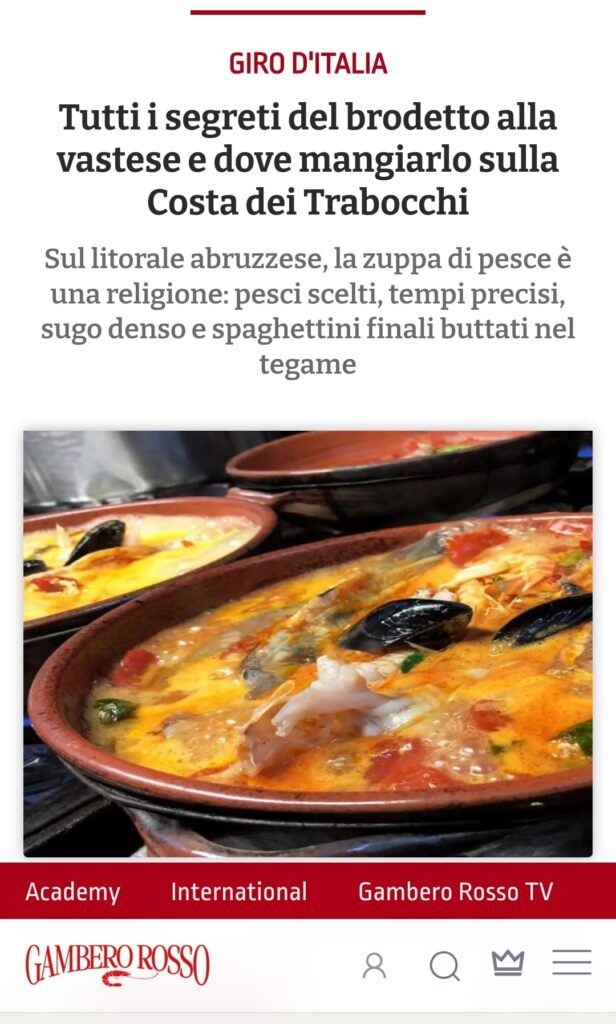
Task: Open the hamburger menu
Action: [x=572, y=963]
